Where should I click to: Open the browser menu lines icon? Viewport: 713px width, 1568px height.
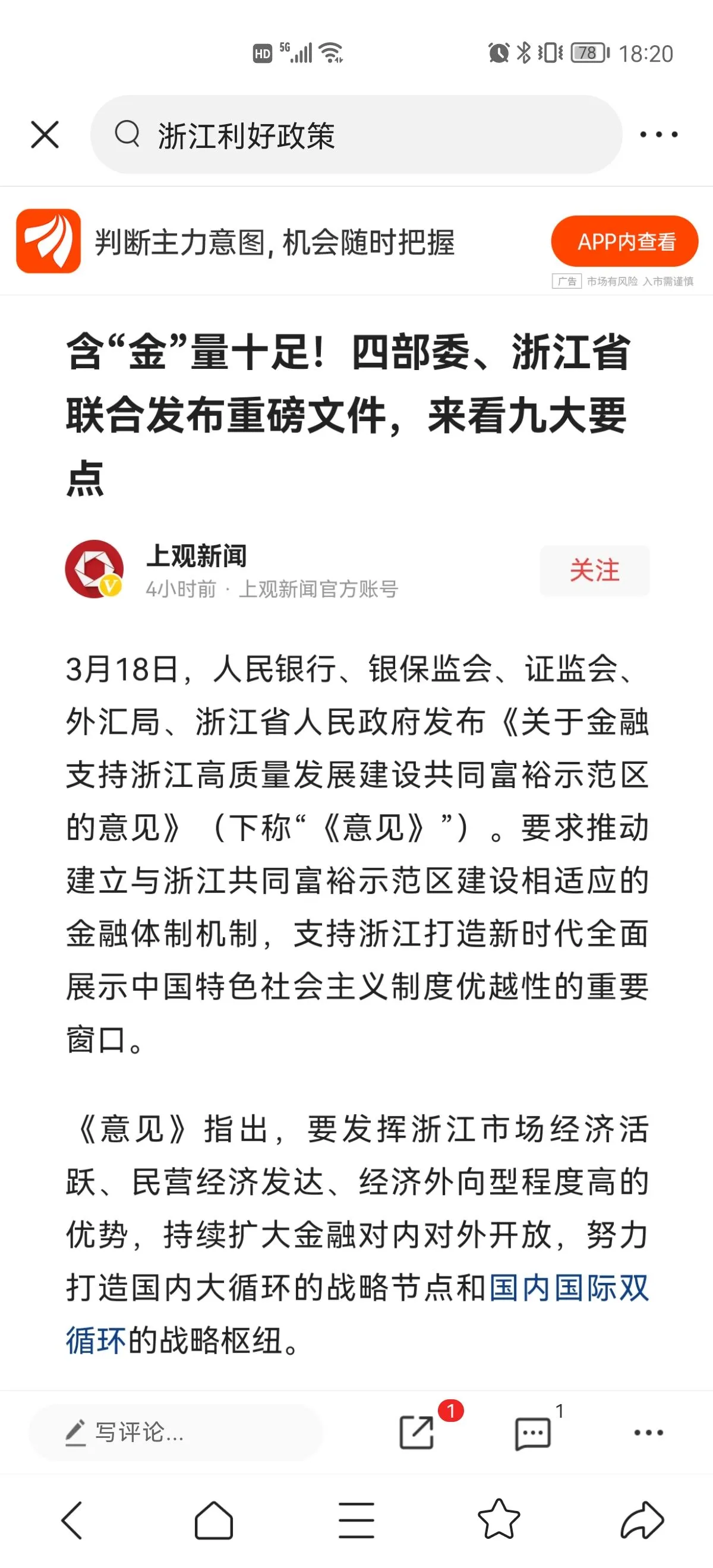(x=356, y=1520)
